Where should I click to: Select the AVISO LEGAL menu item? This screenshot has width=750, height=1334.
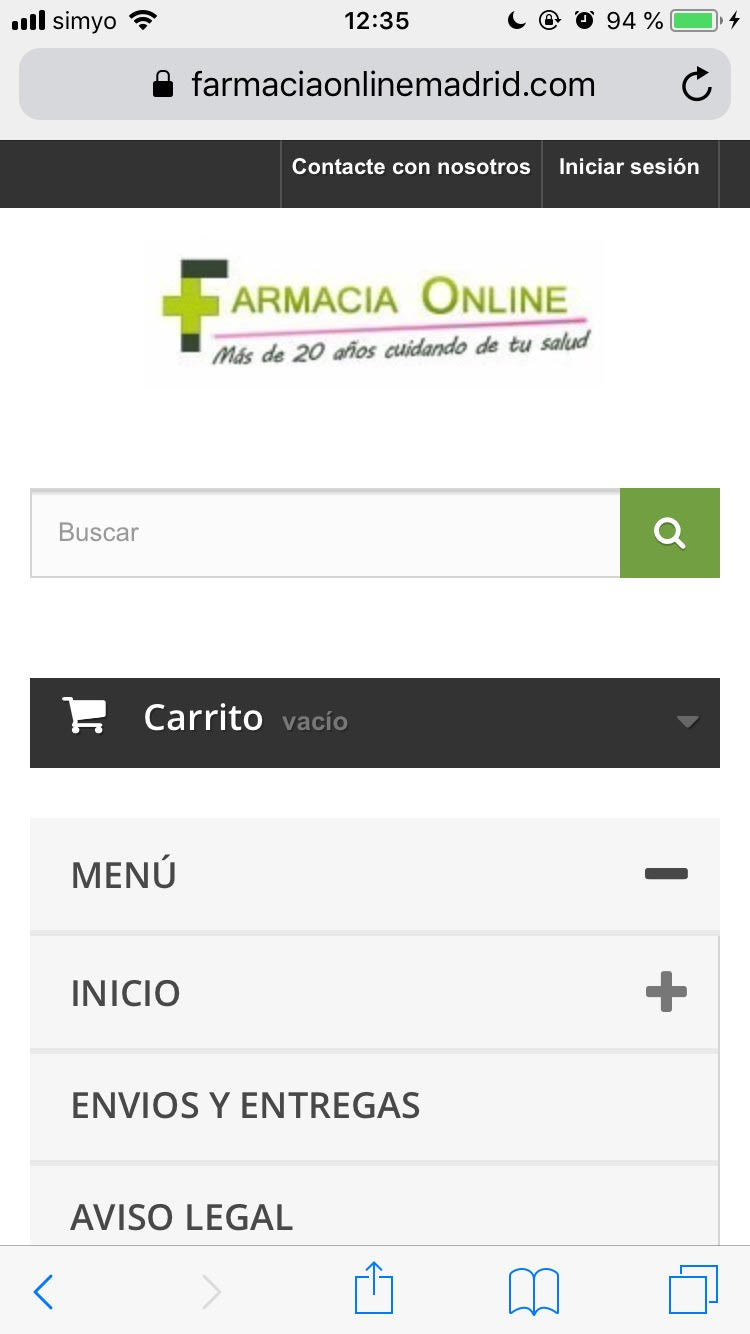pos(181,1217)
